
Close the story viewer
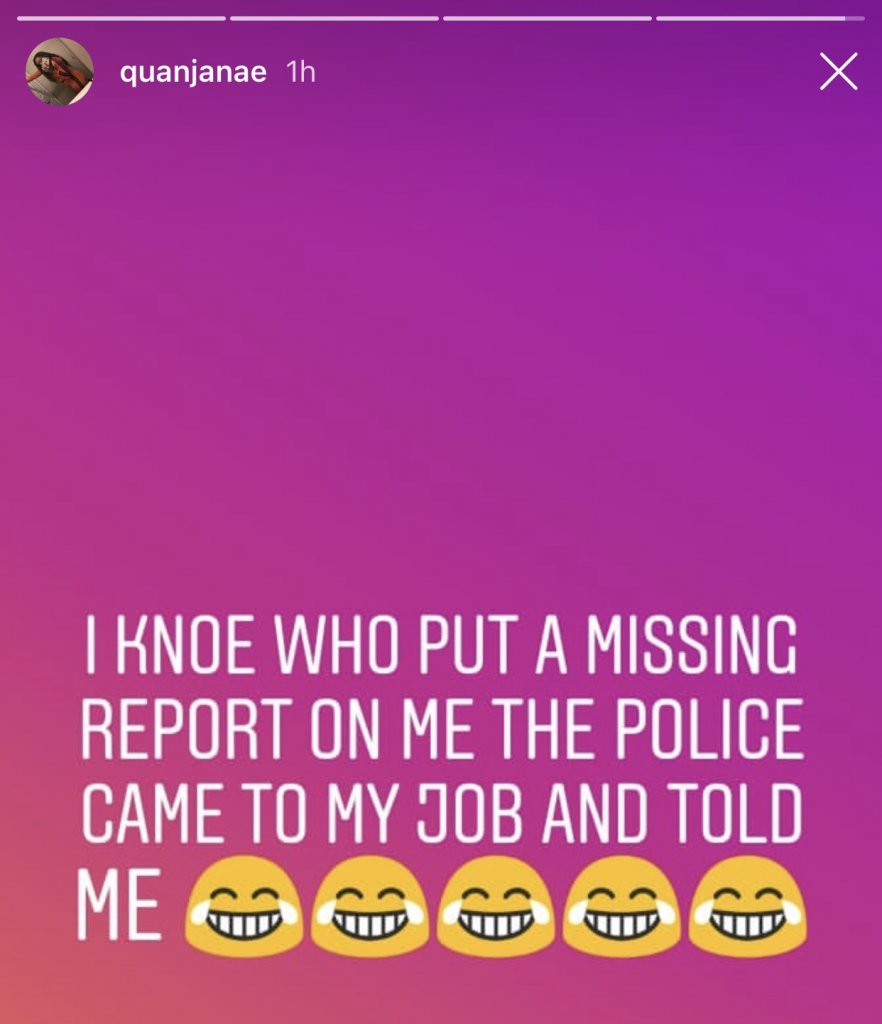(x=838, y=72)
